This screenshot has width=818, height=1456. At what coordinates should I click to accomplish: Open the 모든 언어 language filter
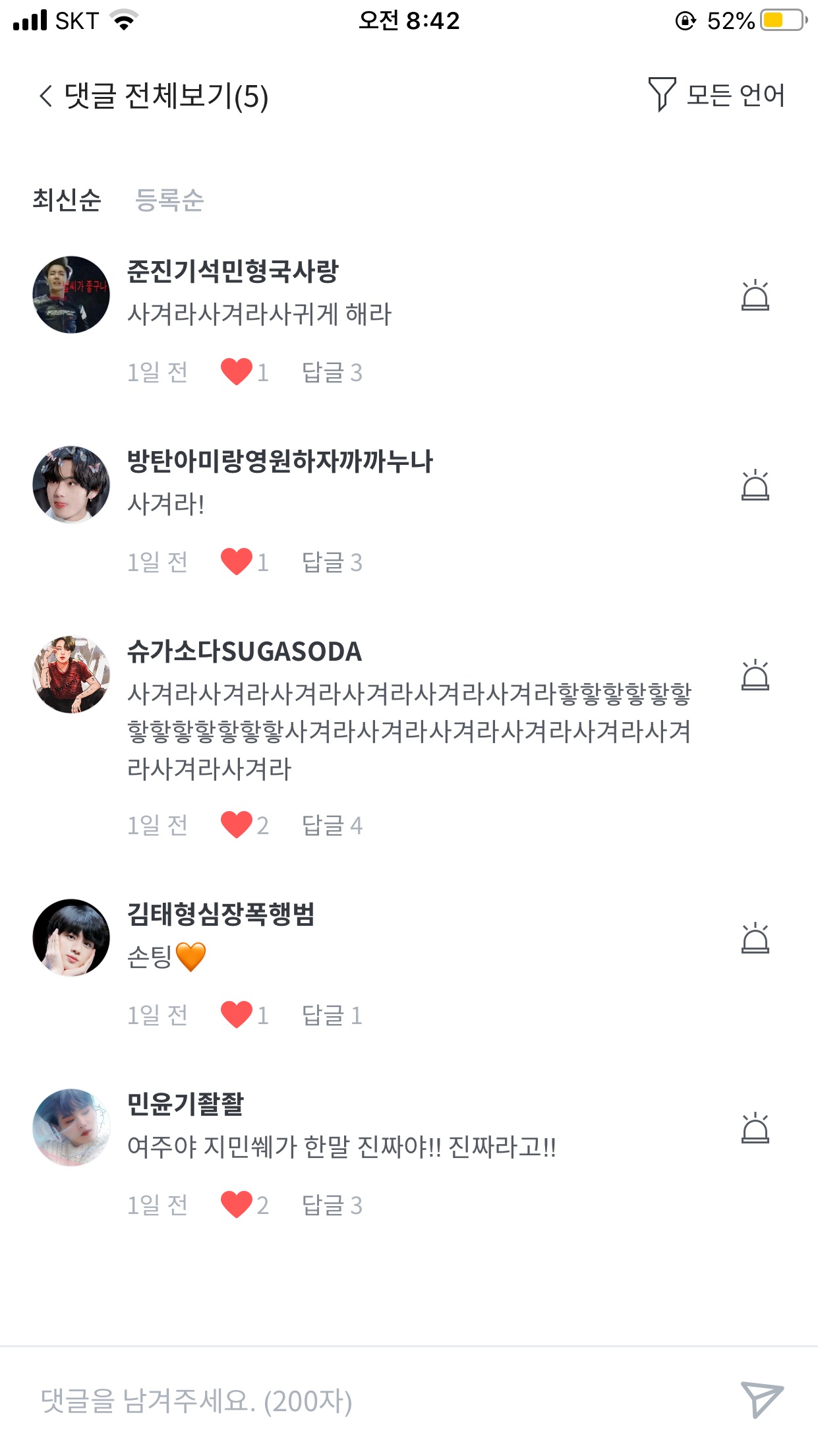pyautogui.click(x=716, y=96)
